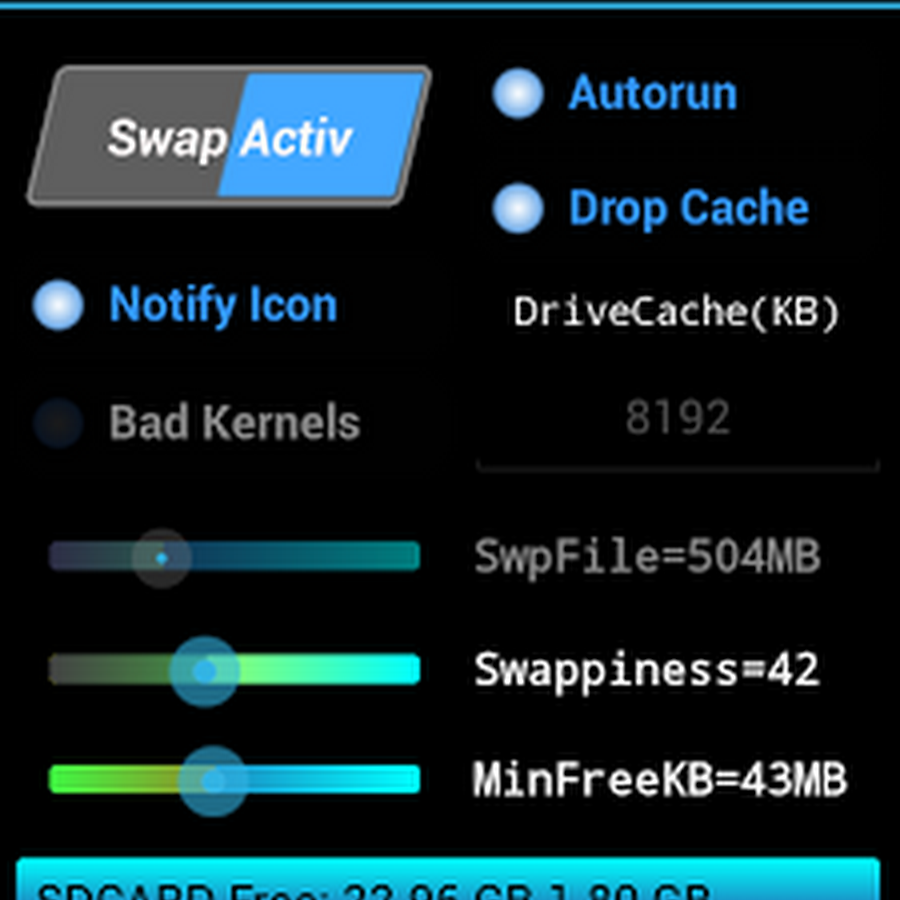Toggle the Autorun option
The image size is (900, 900).
(x=518, y=94)
